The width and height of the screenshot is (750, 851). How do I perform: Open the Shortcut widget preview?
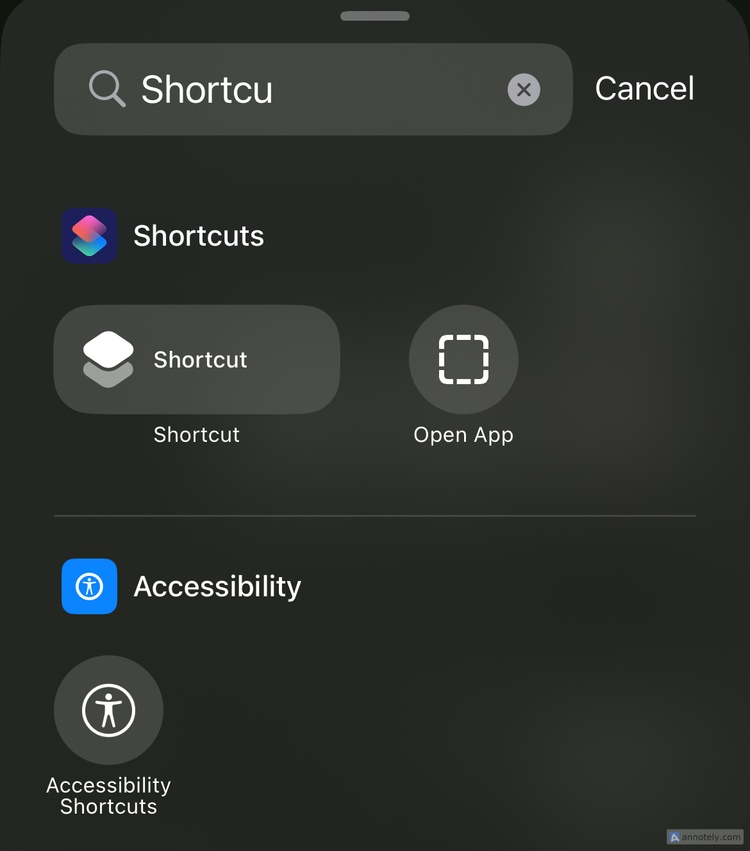(x=196, y=359)
